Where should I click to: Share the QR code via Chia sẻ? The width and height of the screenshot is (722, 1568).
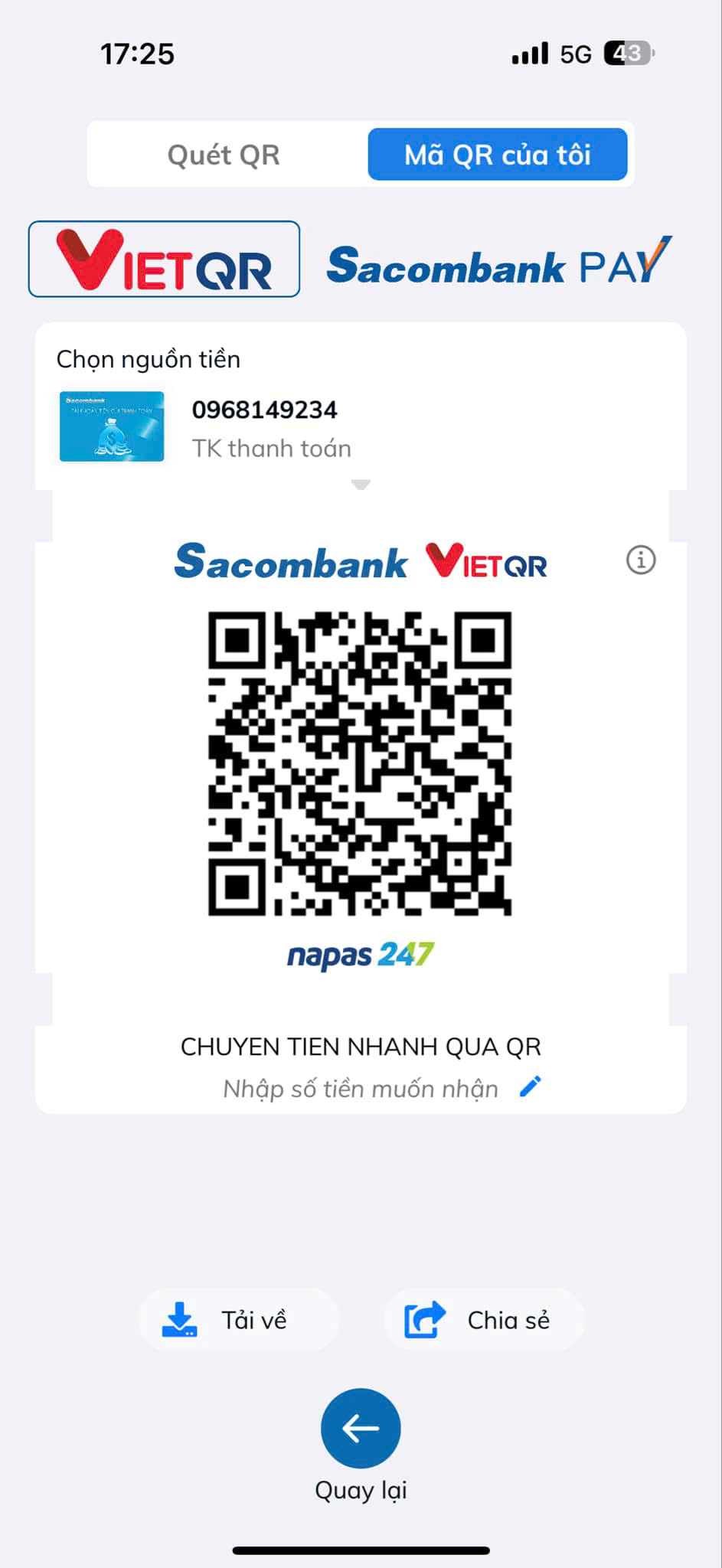[x=483, y=1320]
